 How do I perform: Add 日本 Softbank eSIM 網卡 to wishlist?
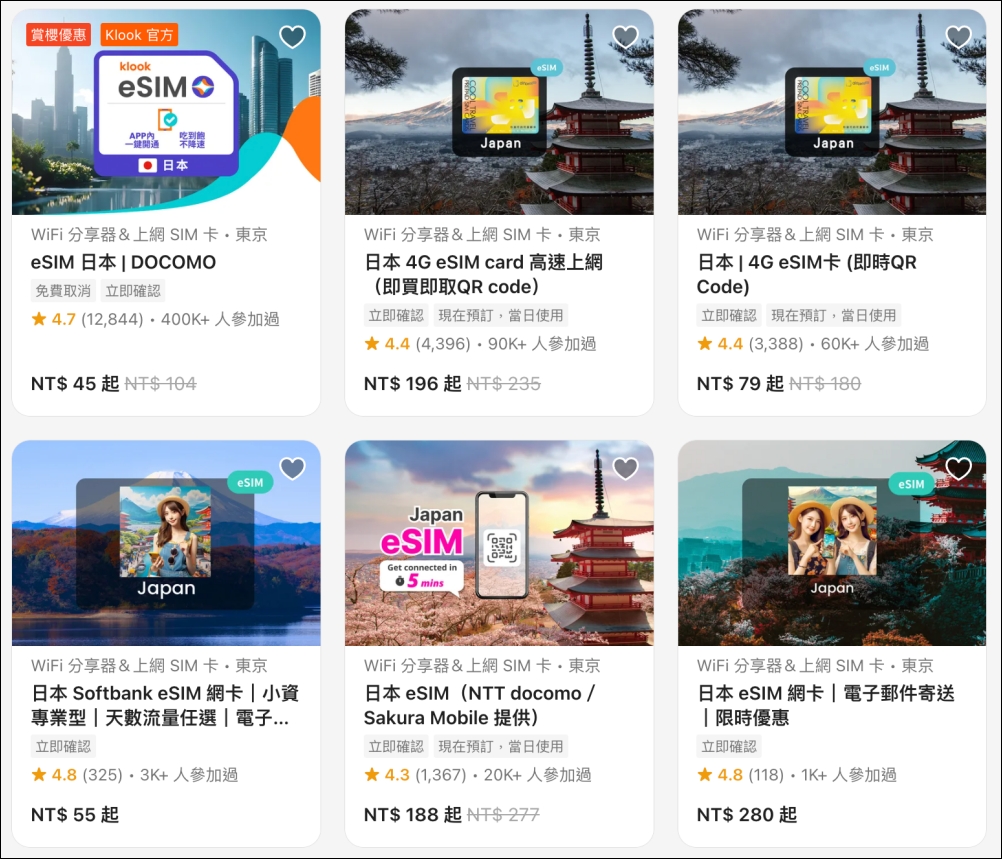(x=292, y=469)
